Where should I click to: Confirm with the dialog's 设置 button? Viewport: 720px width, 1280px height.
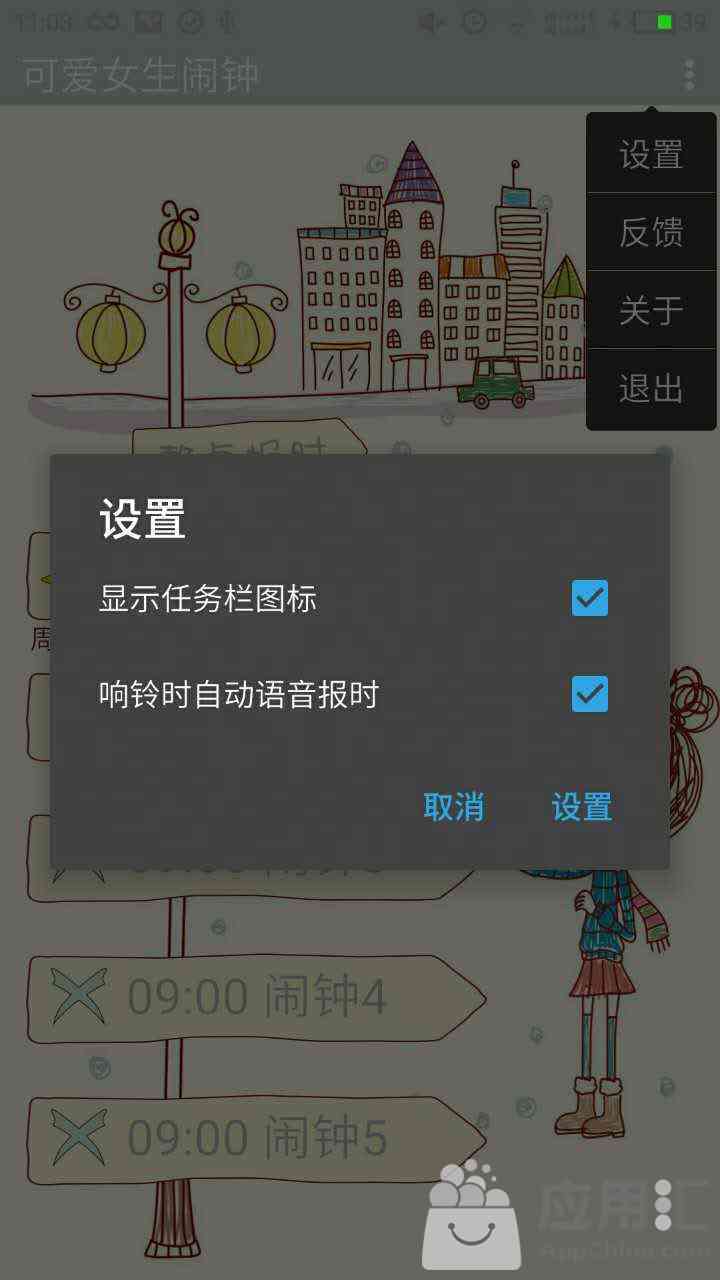581,807
